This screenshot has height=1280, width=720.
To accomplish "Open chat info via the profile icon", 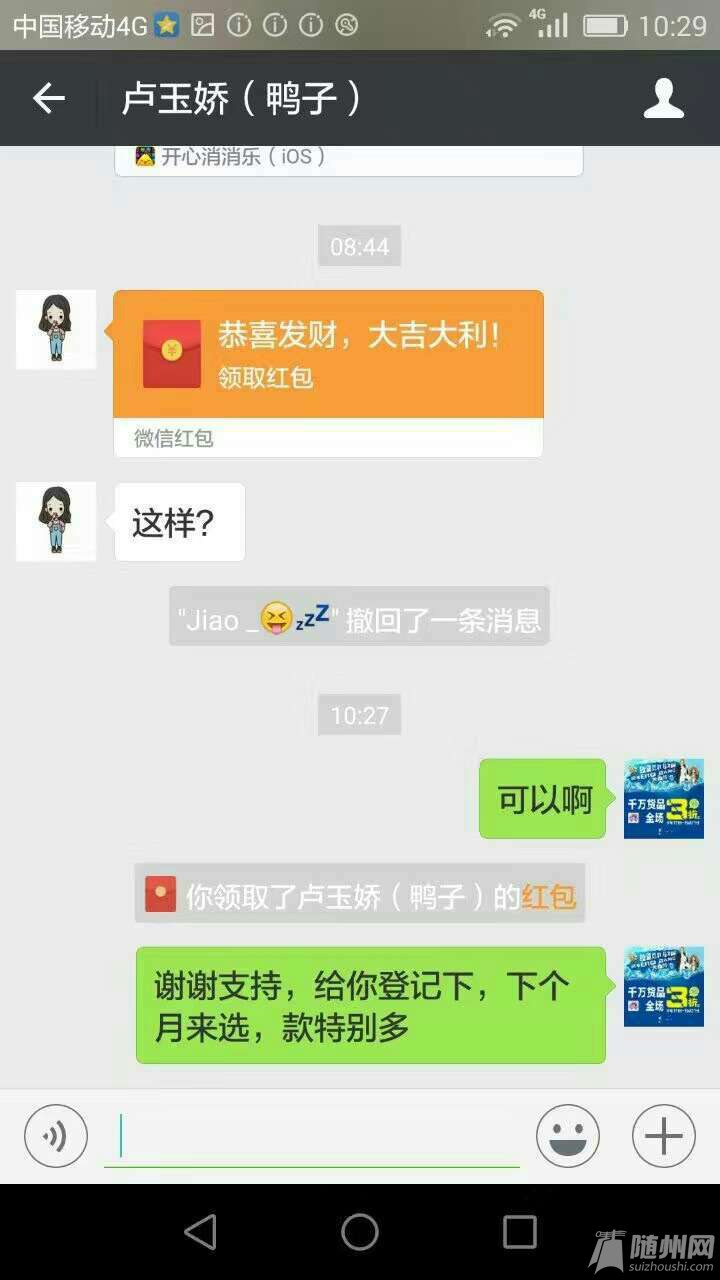I will tap(663, 98).
